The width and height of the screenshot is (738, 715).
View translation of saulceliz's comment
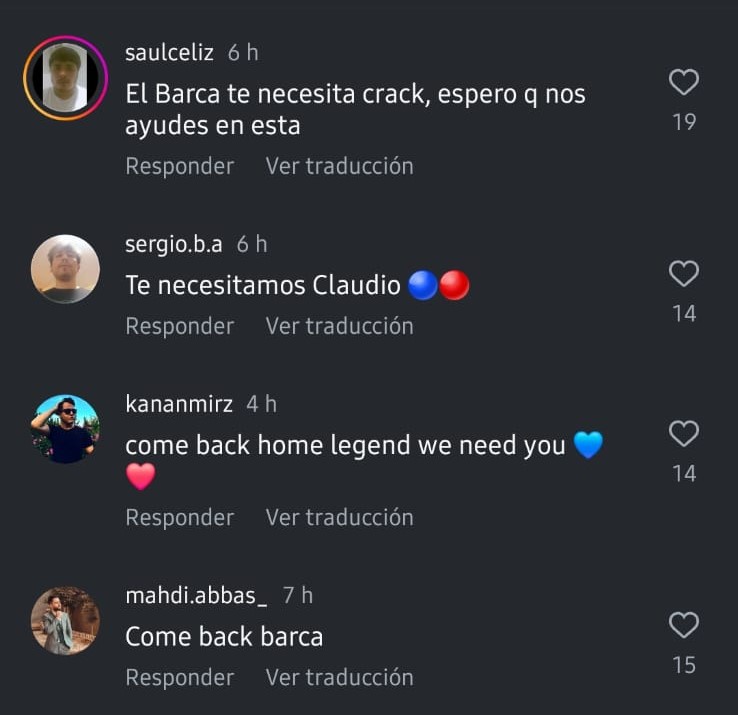[x=339, y=166]
